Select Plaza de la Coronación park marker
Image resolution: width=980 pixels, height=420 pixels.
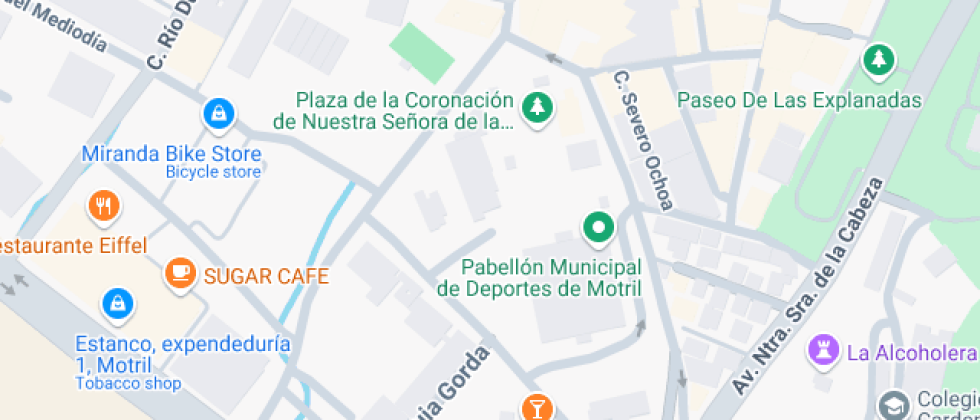click(x=537, y=108)
